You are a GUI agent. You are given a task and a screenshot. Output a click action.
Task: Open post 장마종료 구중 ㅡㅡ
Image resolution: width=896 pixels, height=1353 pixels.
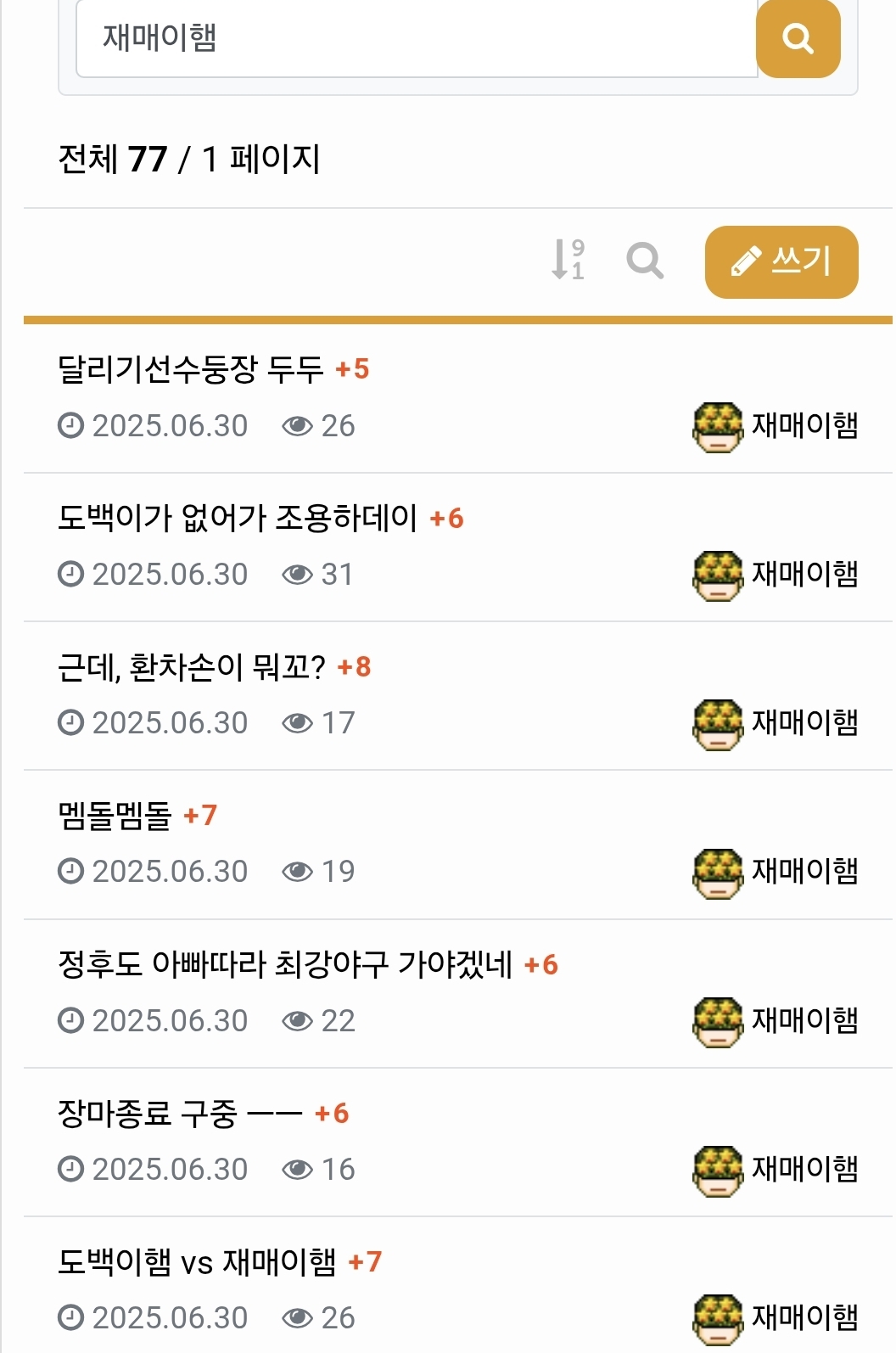click(x=180, y=1114)
